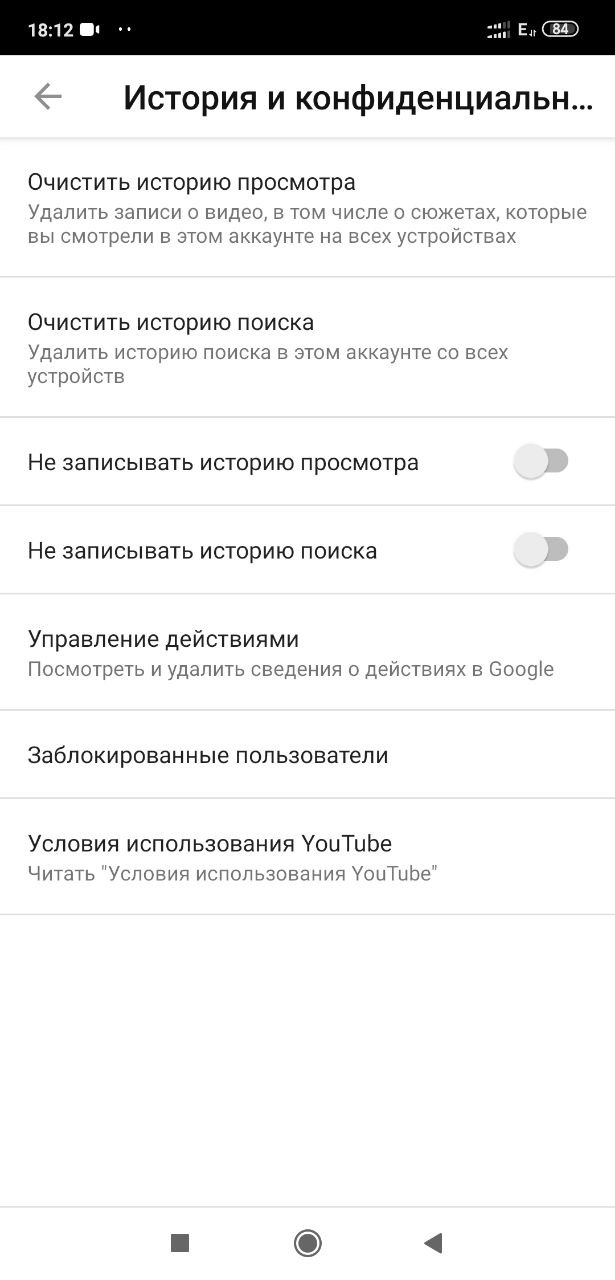Image resolution: width=615 pixels, height=1280 pixels.
Task: Open recent apps via square button
Action: tap(180, 1243)
